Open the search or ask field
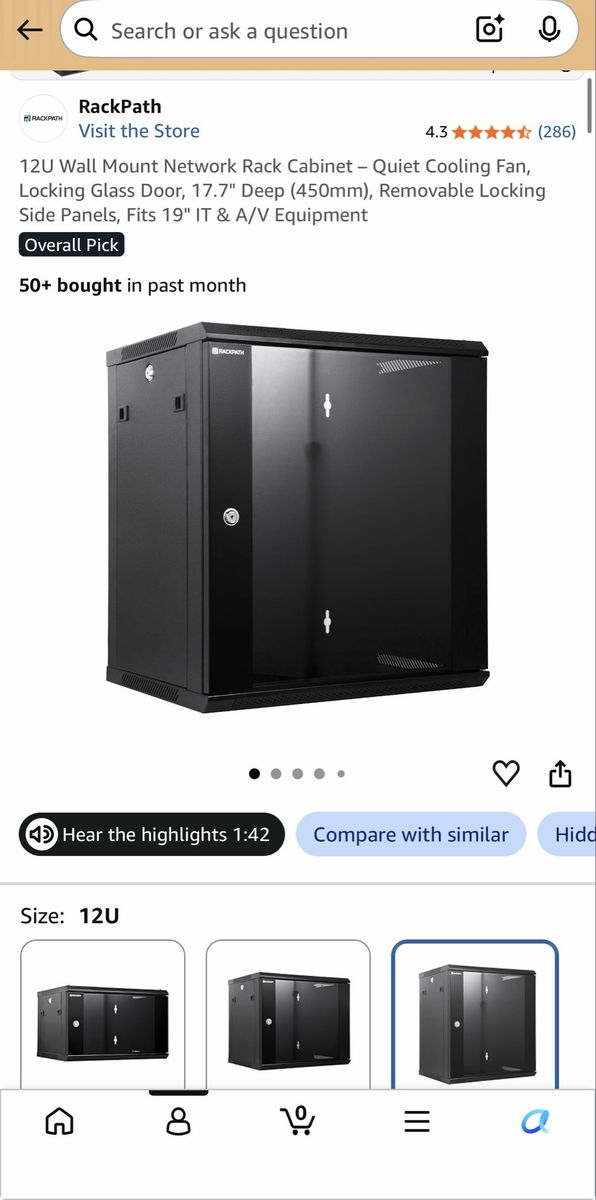The height and width of the screenshot is (1200, 596). pos(270,31)
